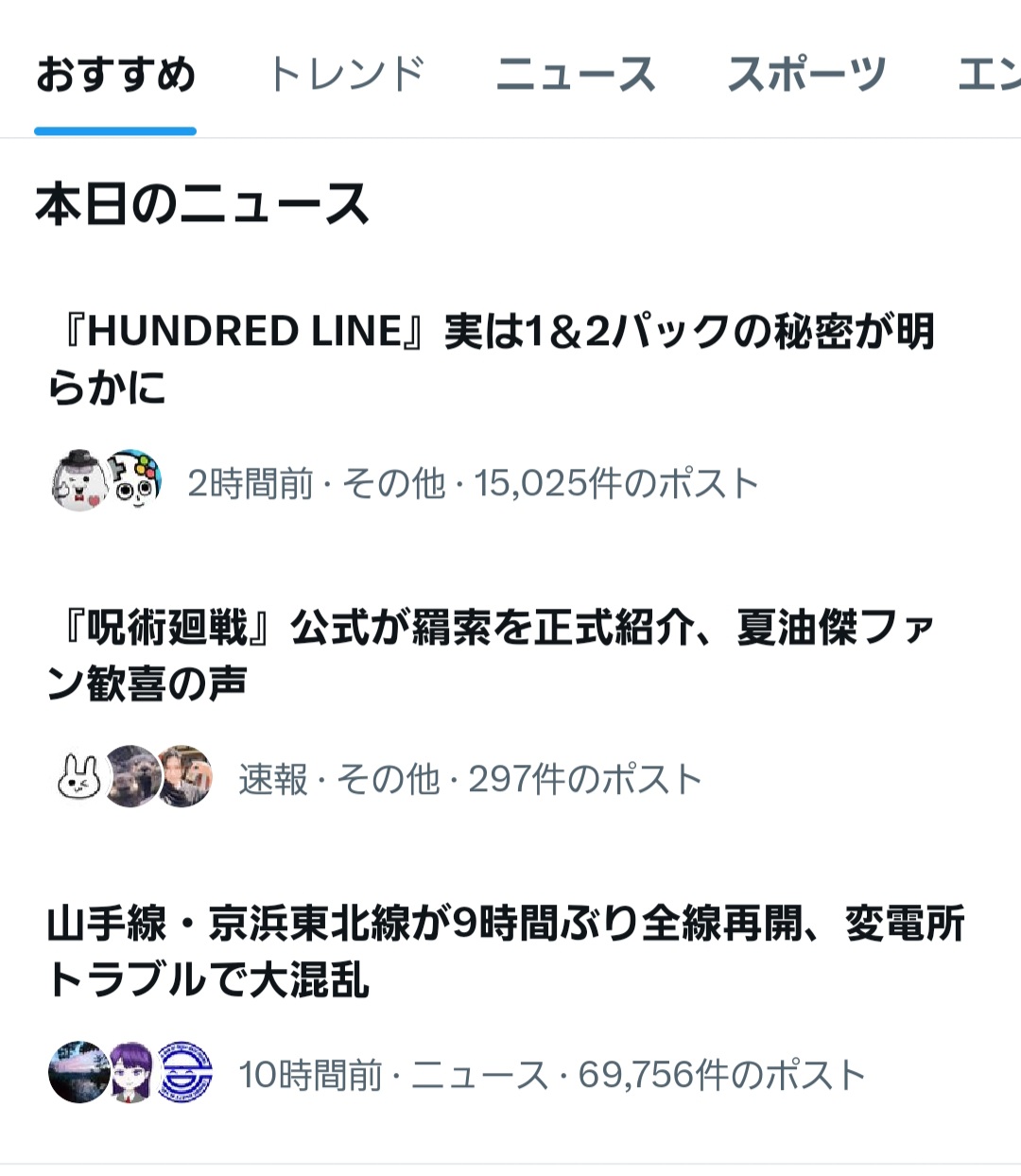Screen dimensions: 1021x1176
Task: Open the HUNDRED LINE news story
Action: coord(492,359)
